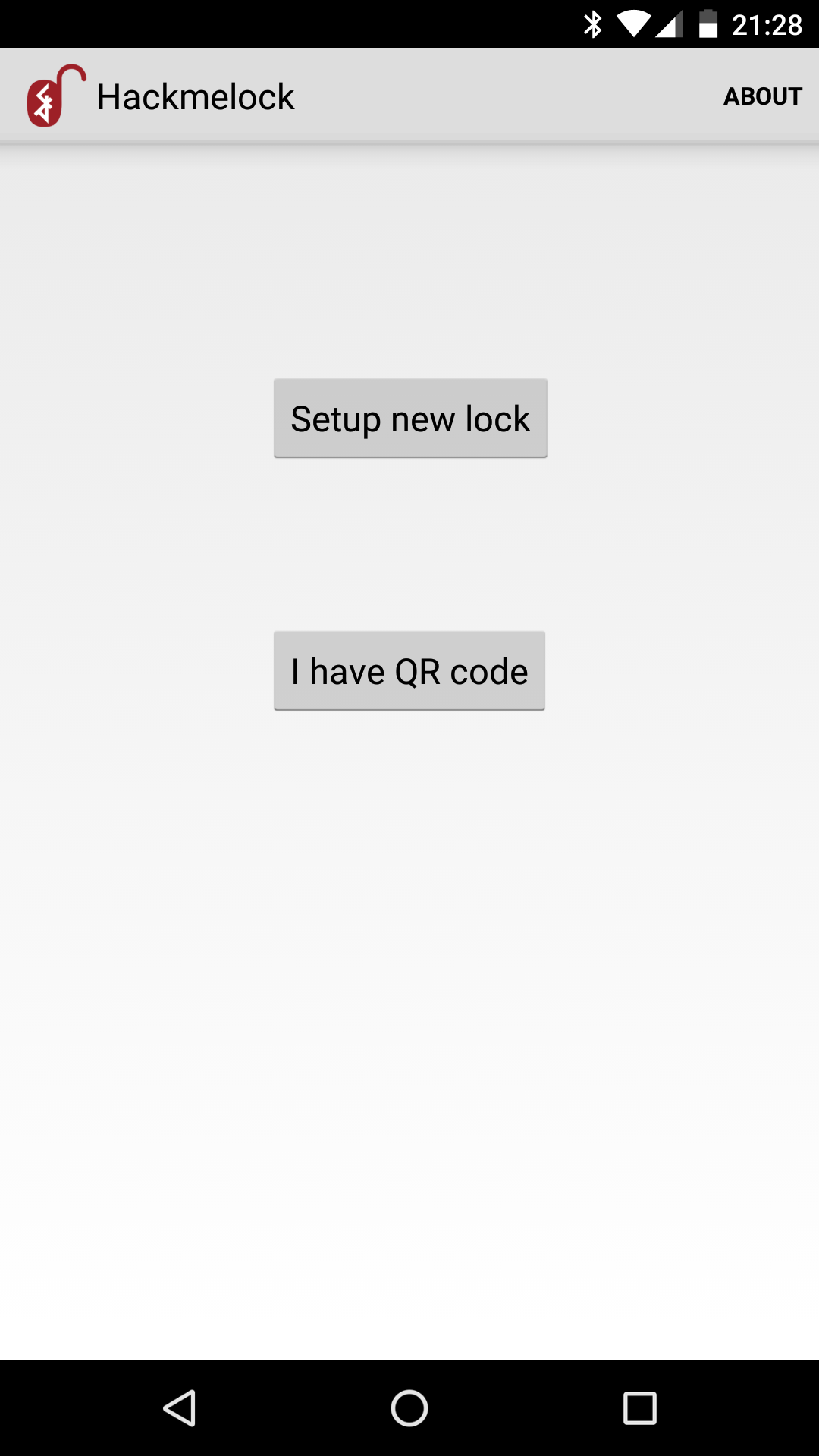Return to the home screen
819x1456 pixels.
pyautogui.click(x=409, y=1408)
